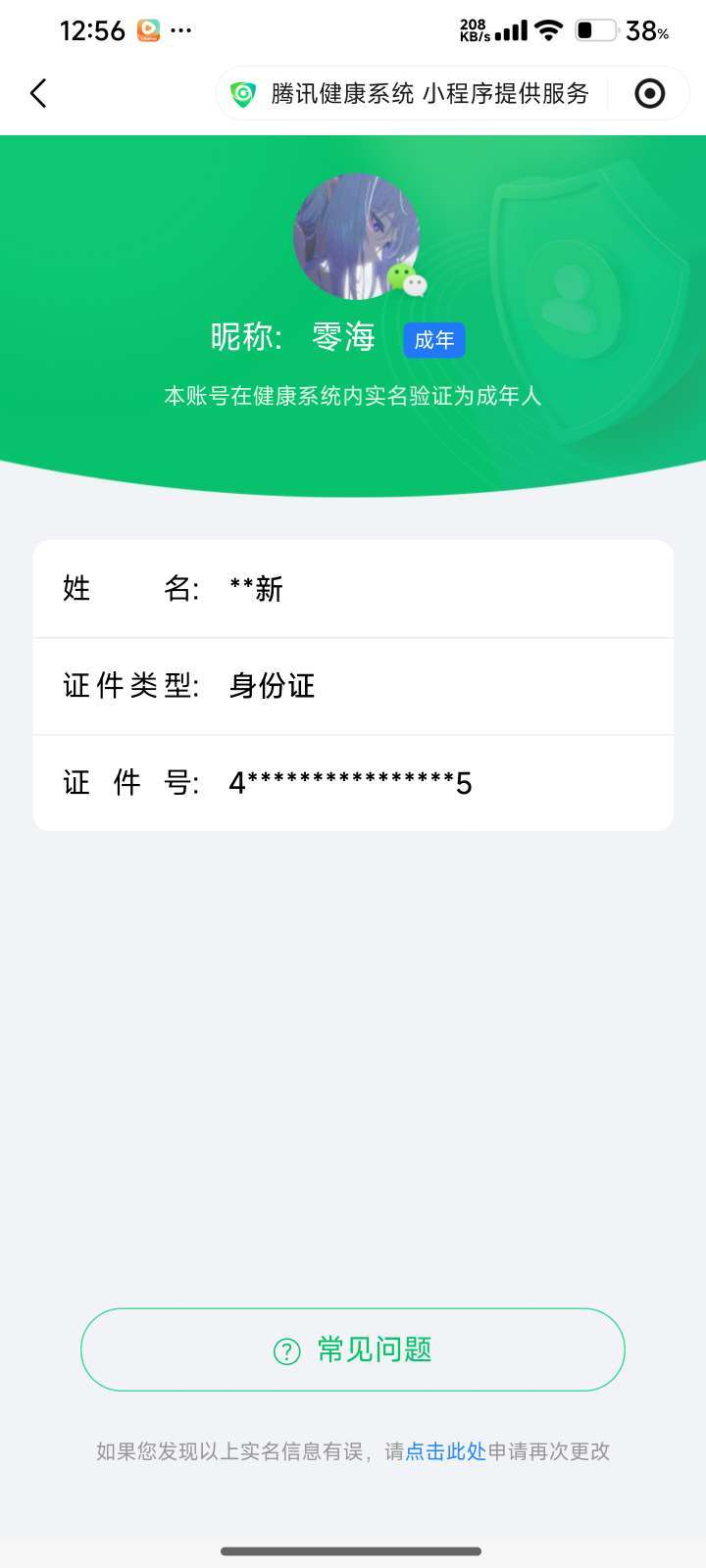This screenshot has width=706, height=1568.
Task: Open the mini program capsule target icon
Action: pos(649,93)
